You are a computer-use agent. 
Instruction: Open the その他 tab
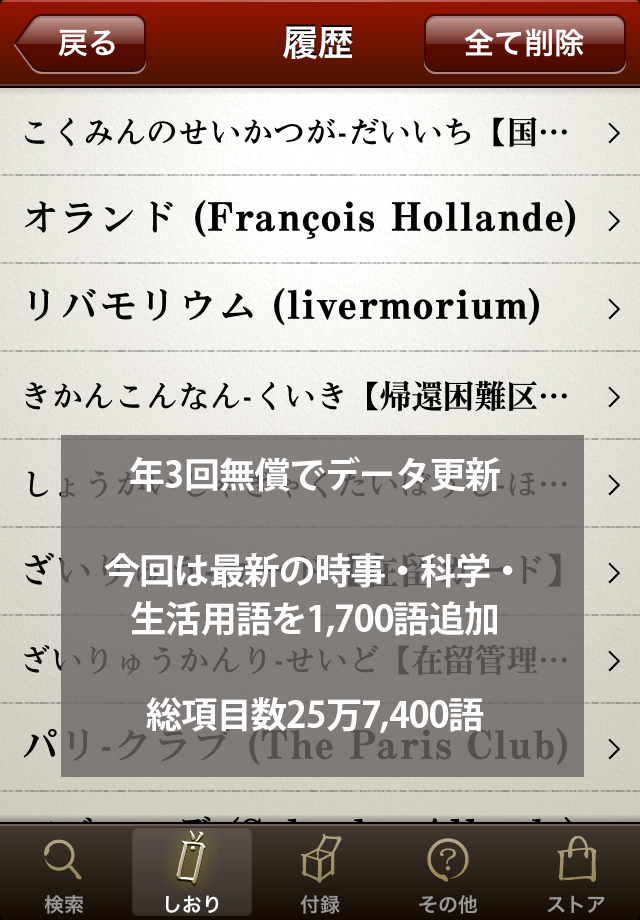[x=447, y=875]
